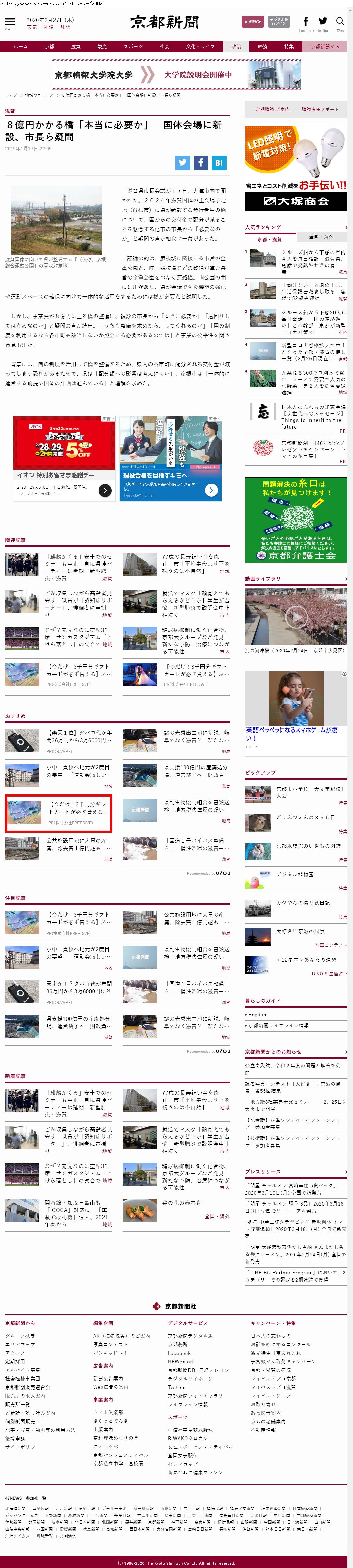Play the 淀の河津桜 live video
353x1568 pixels.
[296, 617]
